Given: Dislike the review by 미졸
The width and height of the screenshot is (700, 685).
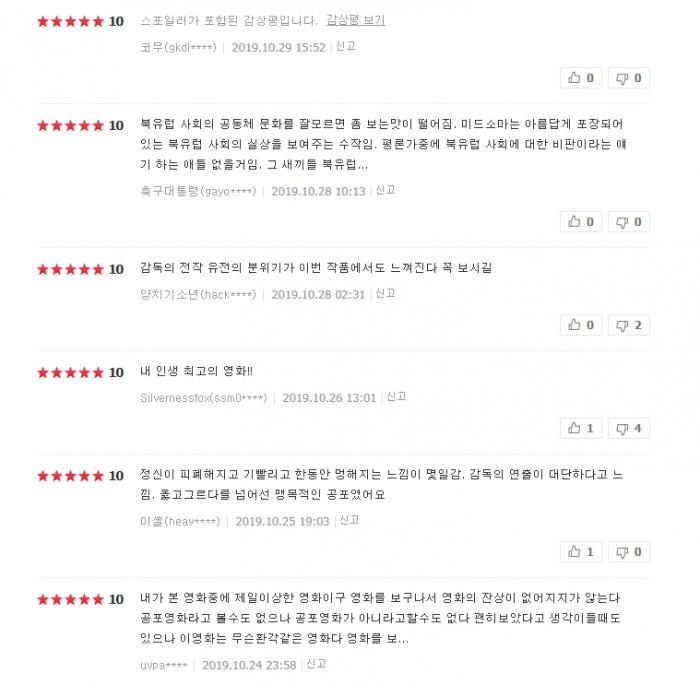Looking at the screenshot, I should click(x=629, y=552).
